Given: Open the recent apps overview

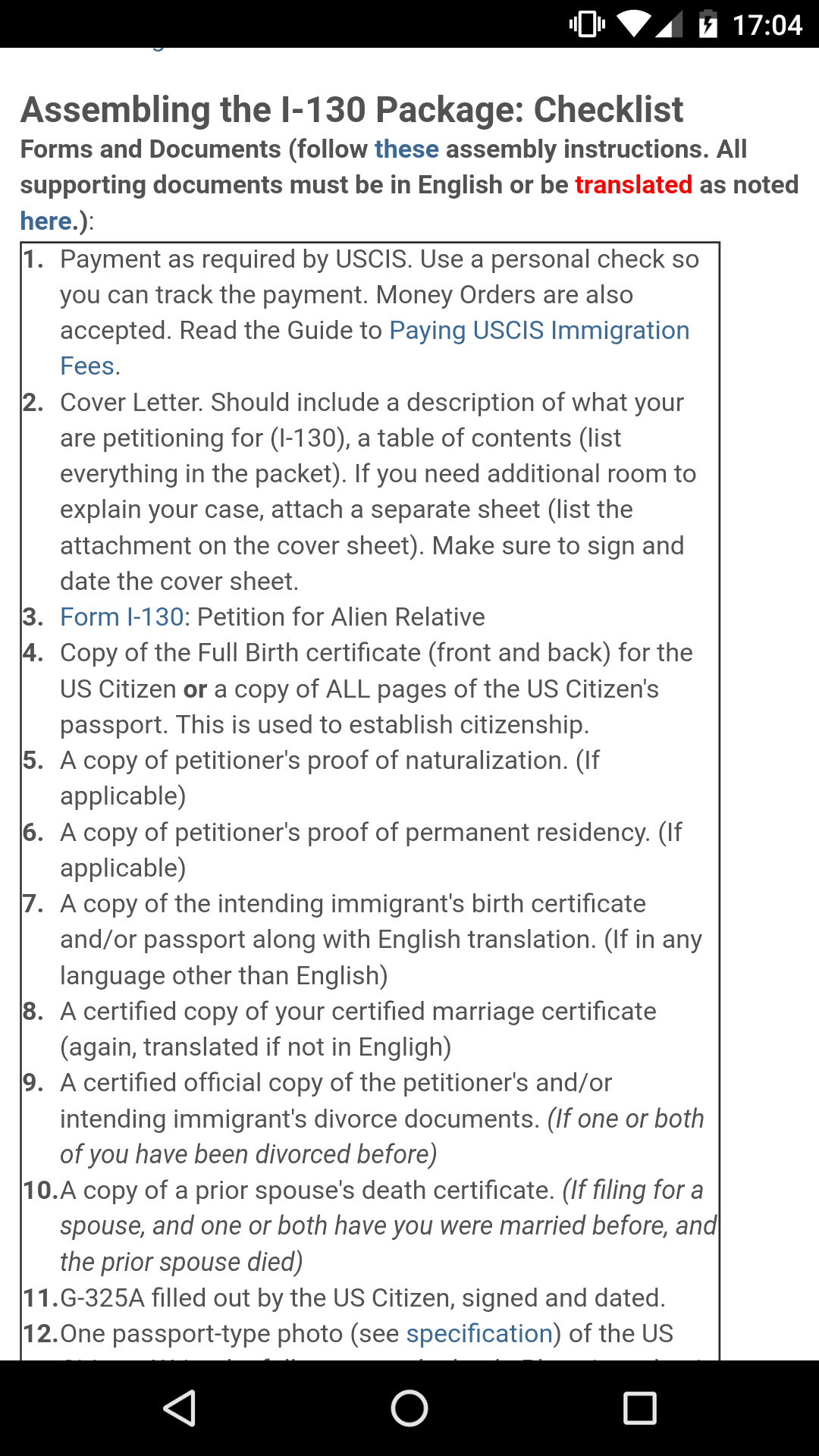Looking at the screenshot, I should pos(639,1408).
